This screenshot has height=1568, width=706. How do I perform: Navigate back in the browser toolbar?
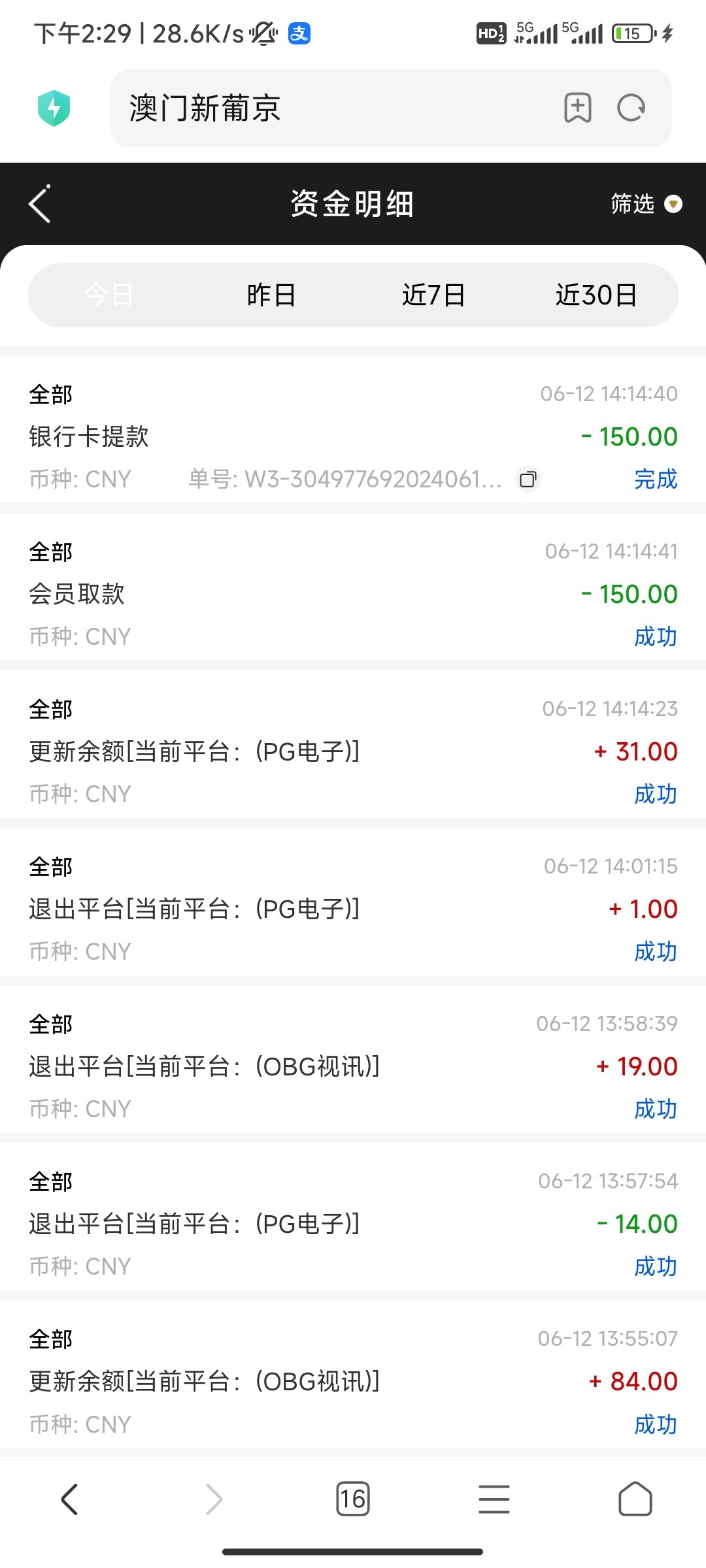tap(70, 1499)
